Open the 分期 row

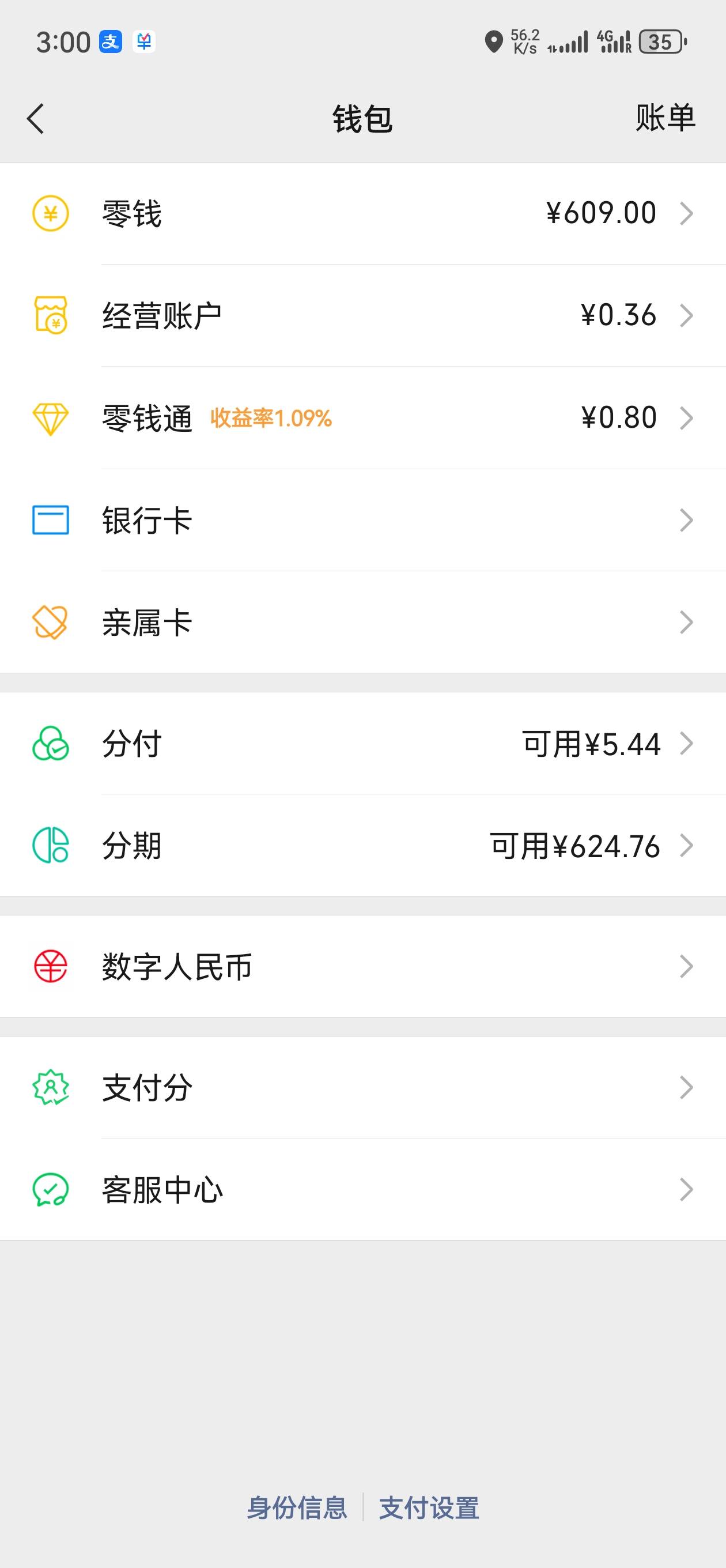click(x=362, y=846)
